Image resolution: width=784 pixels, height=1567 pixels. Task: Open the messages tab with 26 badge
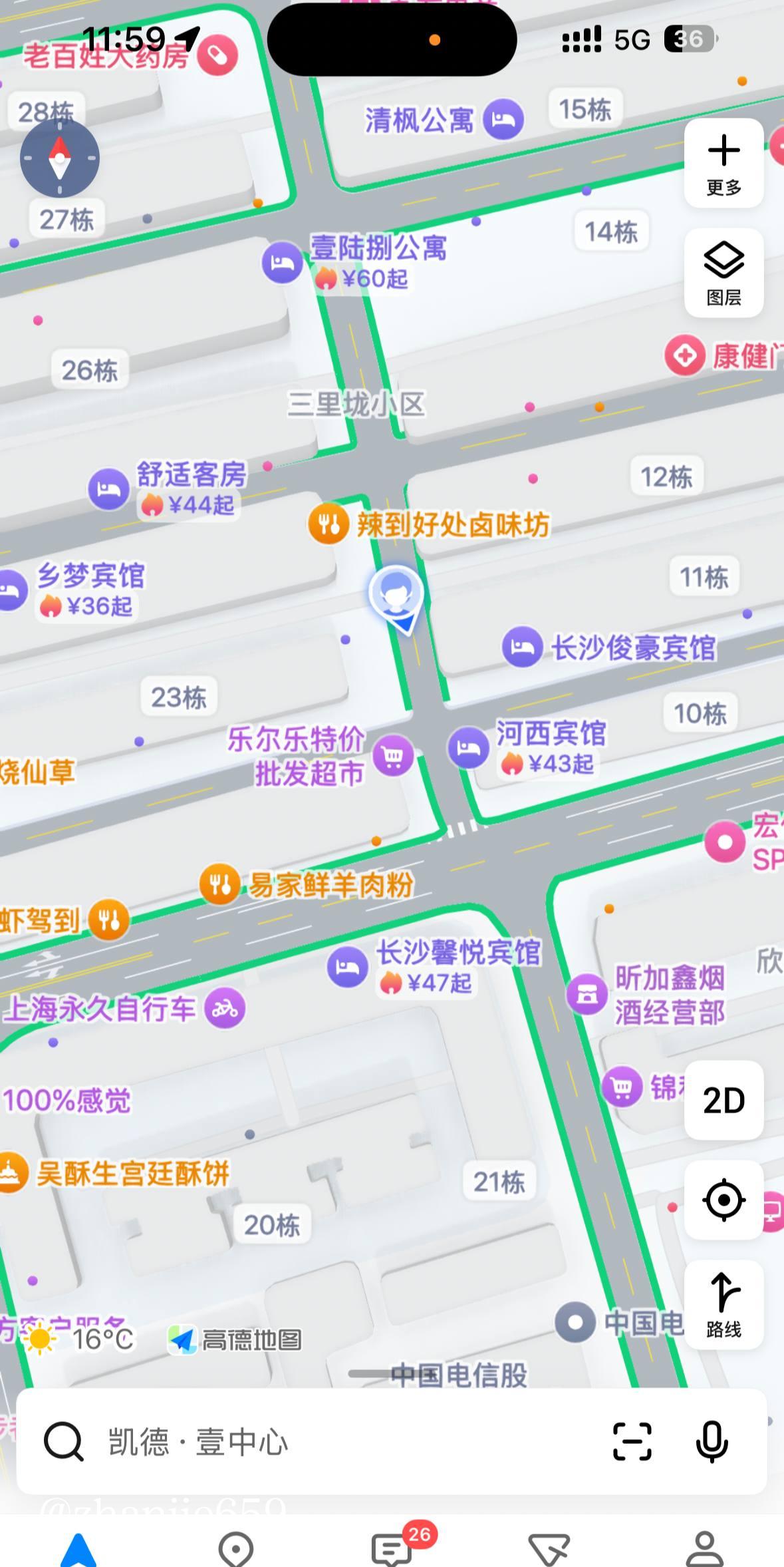[392, 1549]
